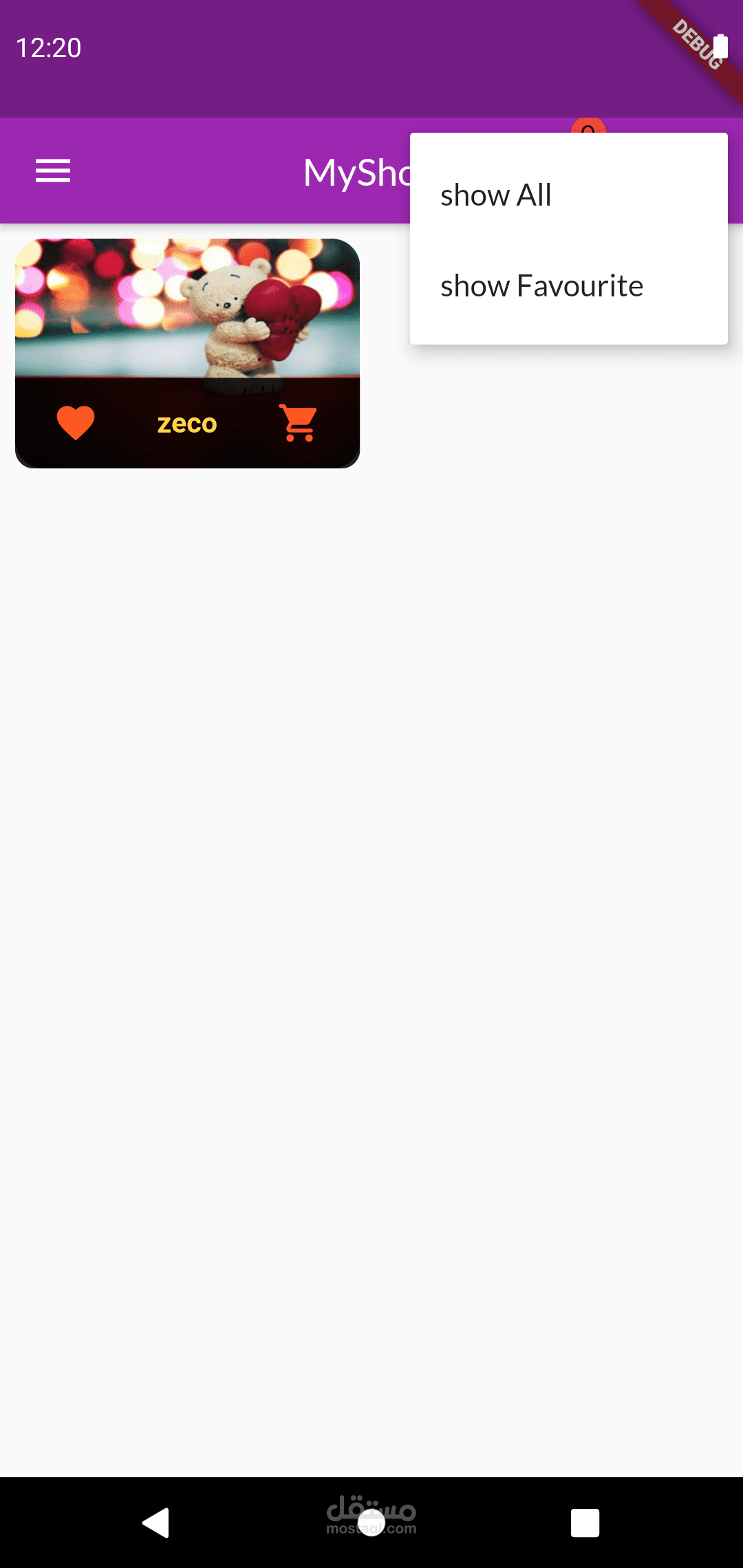Tap the system back button
The width and height of the screenshot is (743, 1568).
pos(156,1522)
